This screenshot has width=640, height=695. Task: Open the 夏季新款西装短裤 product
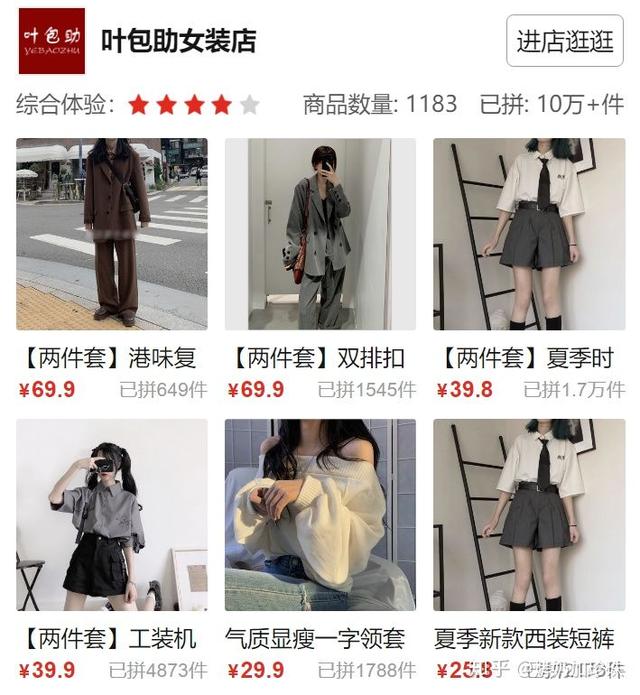pyautogui.click(x=529, y=515)
